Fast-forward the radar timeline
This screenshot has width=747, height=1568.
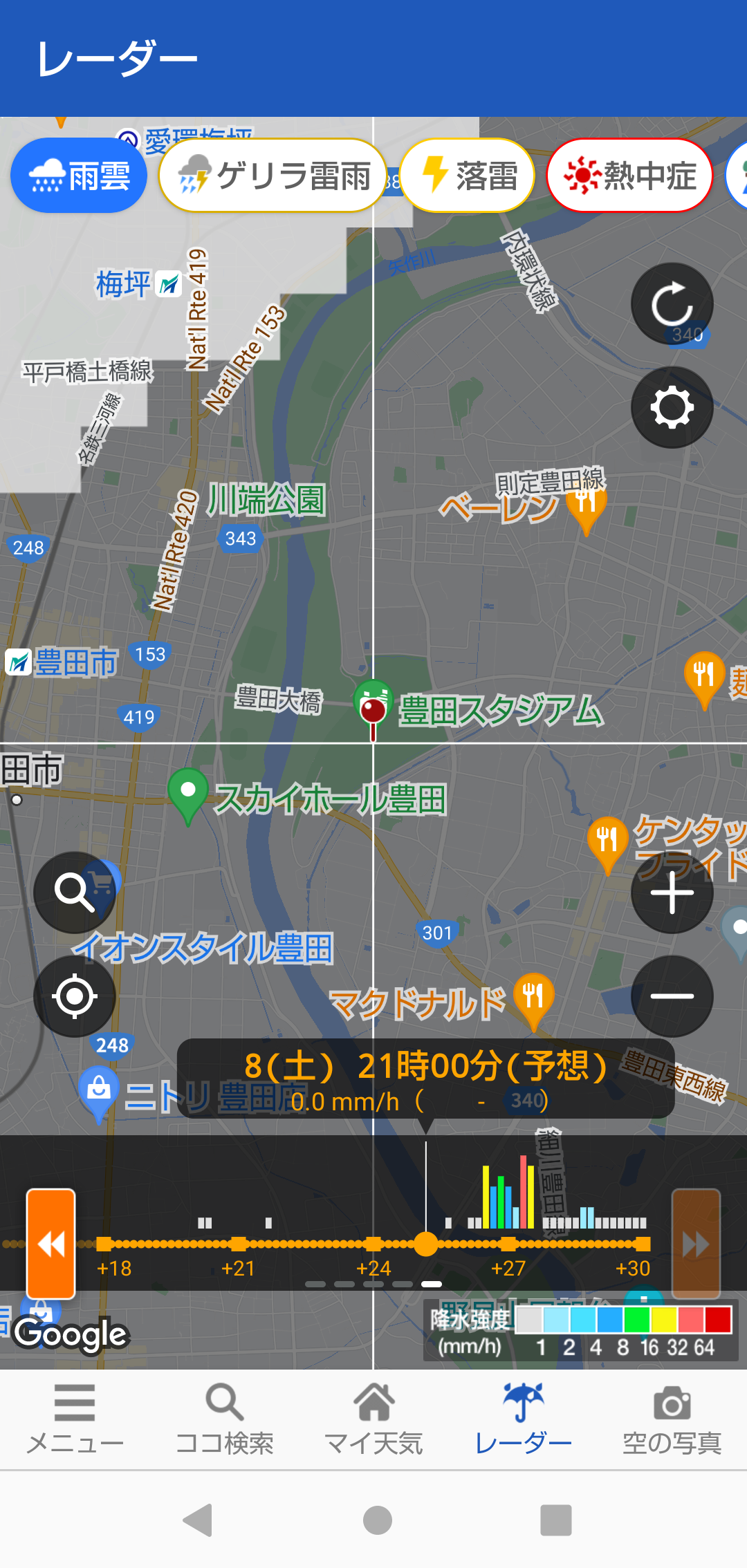[696, 1244]
